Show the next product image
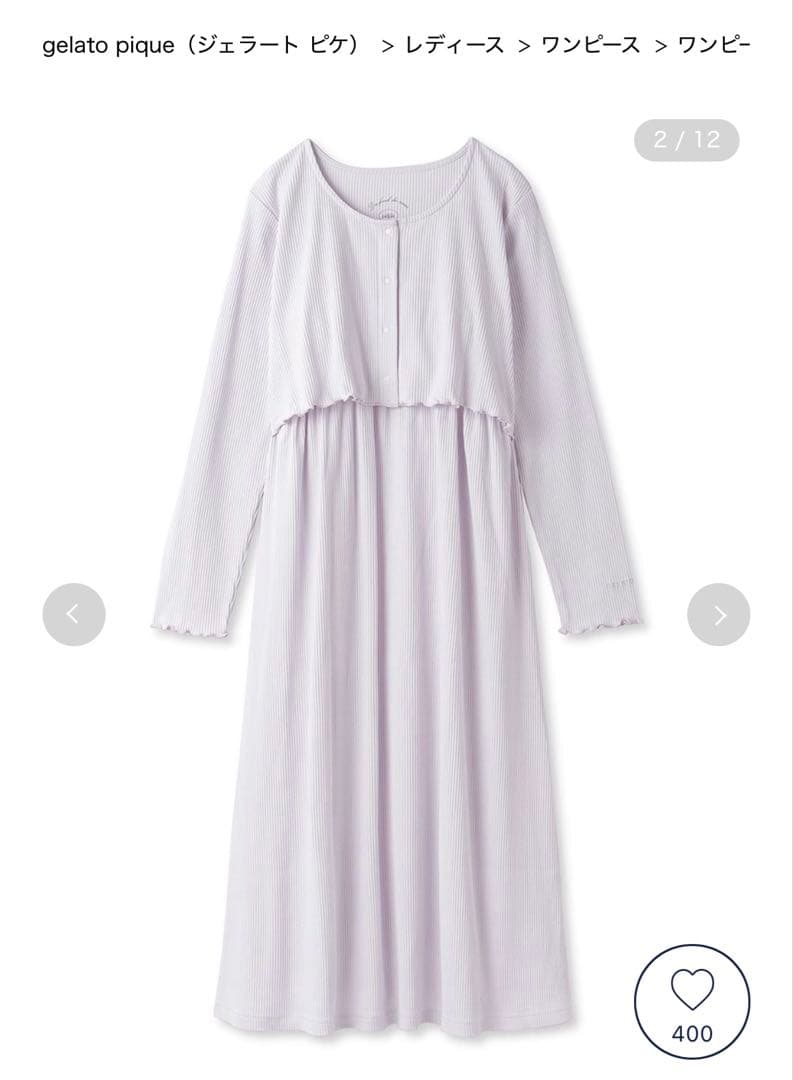 pyautogui.click(x=718, y=614)
